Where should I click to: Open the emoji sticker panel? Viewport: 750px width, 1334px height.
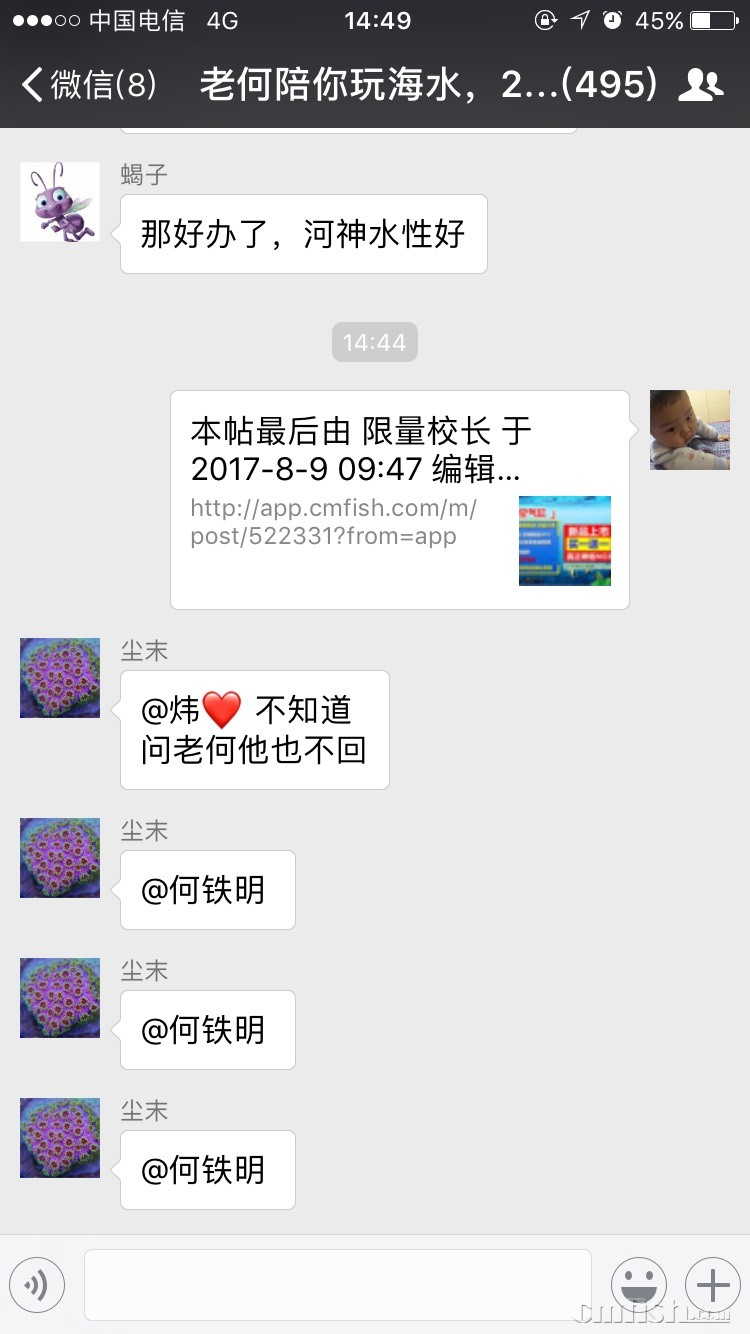click(x=639, y=1285)
